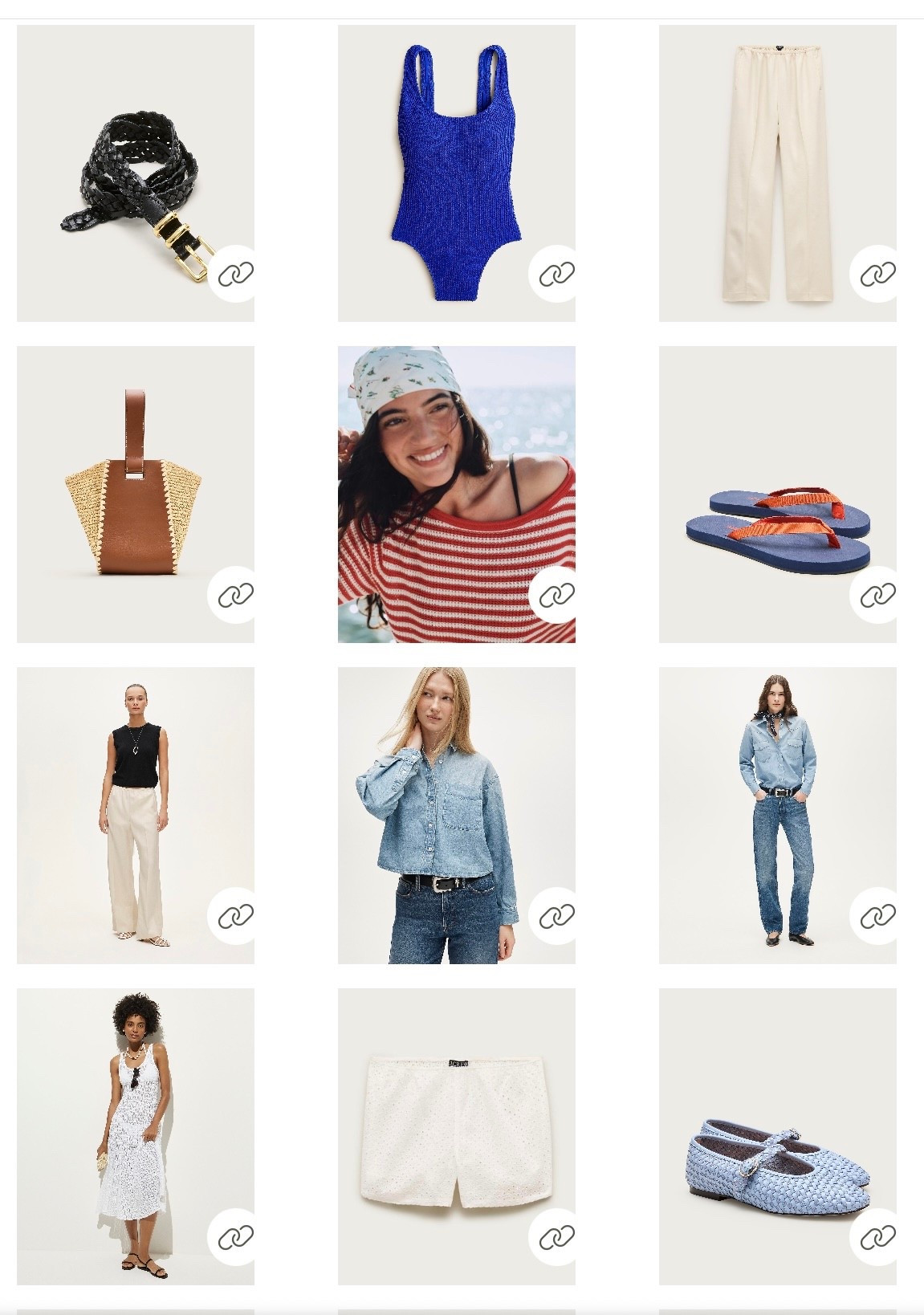Click the link icon on the blue woven ballet flats

tap(879, 1235)
